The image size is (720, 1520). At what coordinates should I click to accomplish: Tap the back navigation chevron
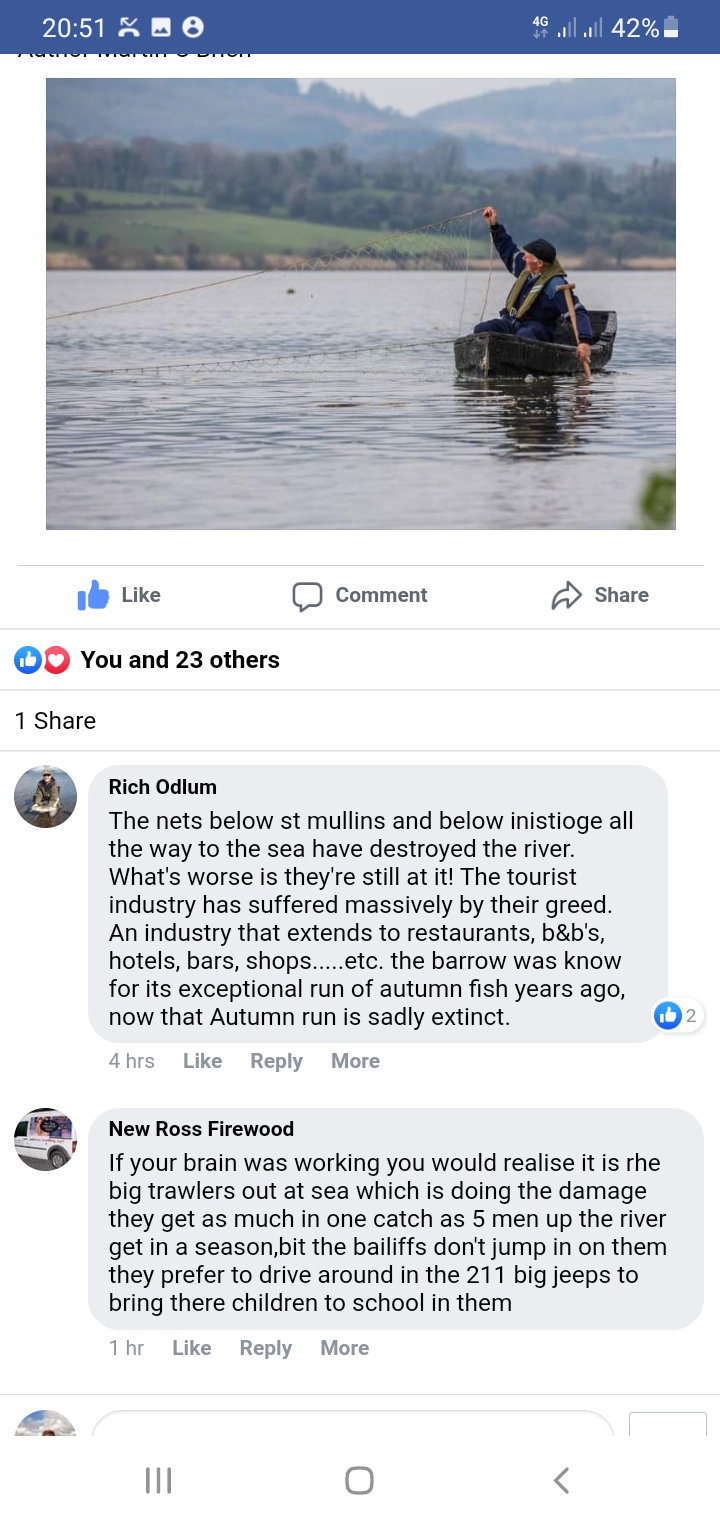561,1481
